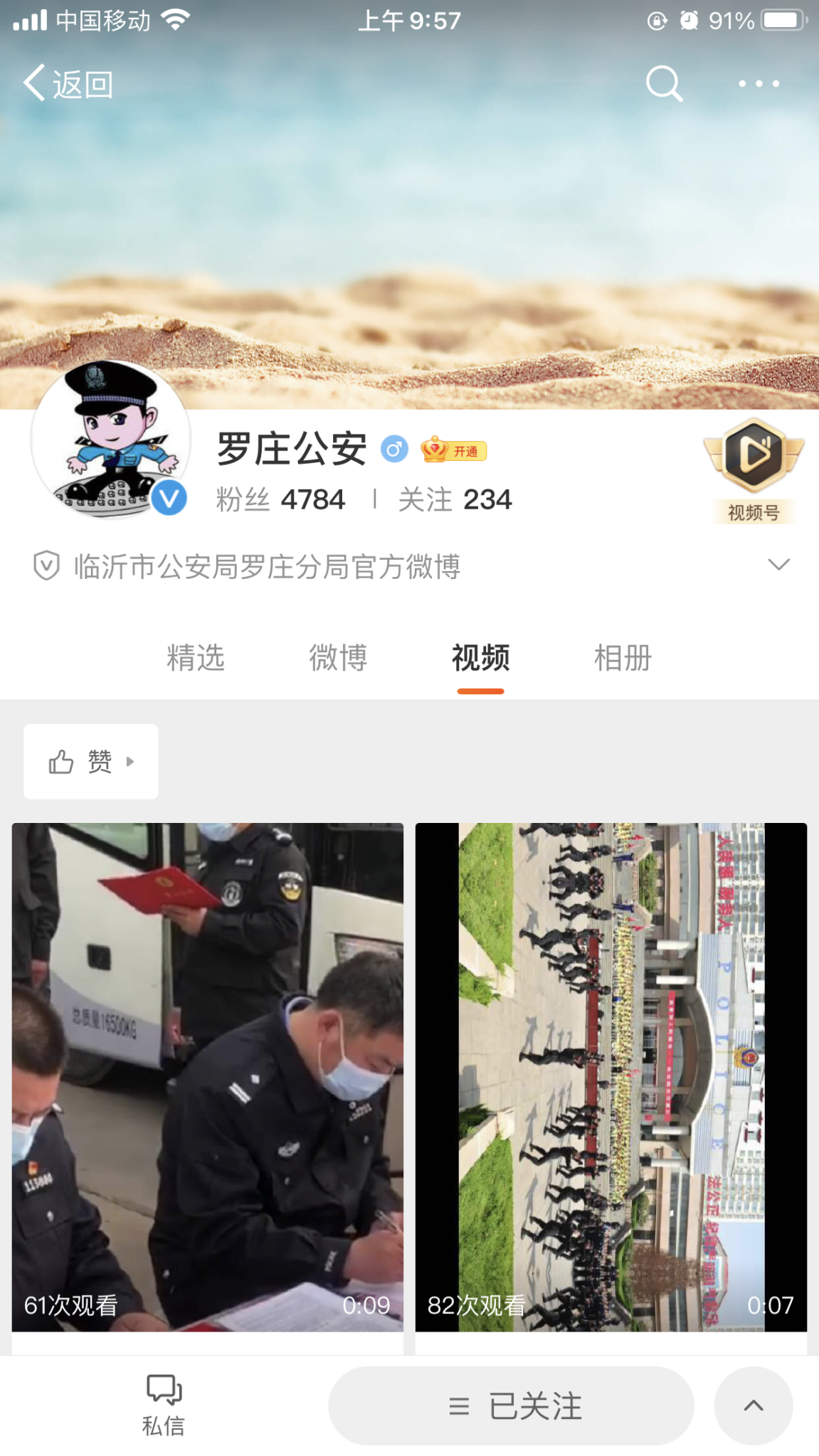Screen dimensions: 819x1456
Task: Go back using the 返回 button
Action: pyautogui.click(x=68, y=84)
